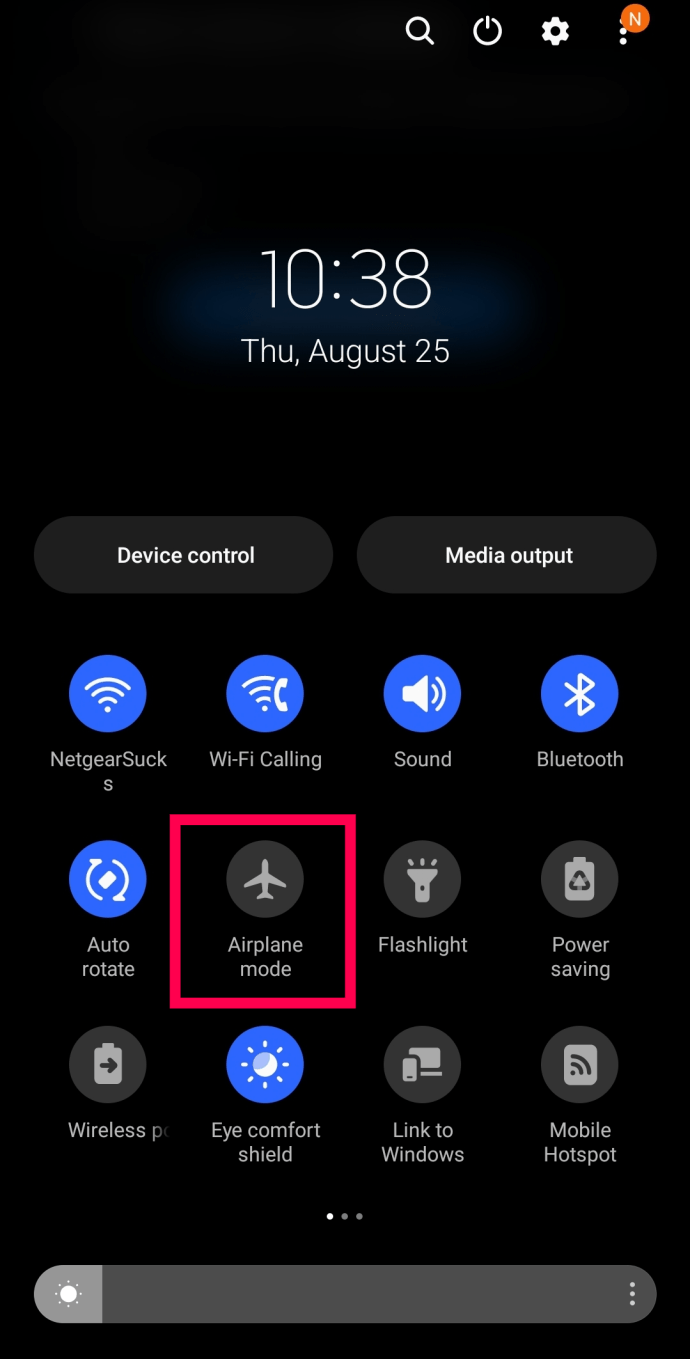This screenshot has height=1359, width=690.
Task: Enable Airplane mode
Action: [x=265, y=879]
